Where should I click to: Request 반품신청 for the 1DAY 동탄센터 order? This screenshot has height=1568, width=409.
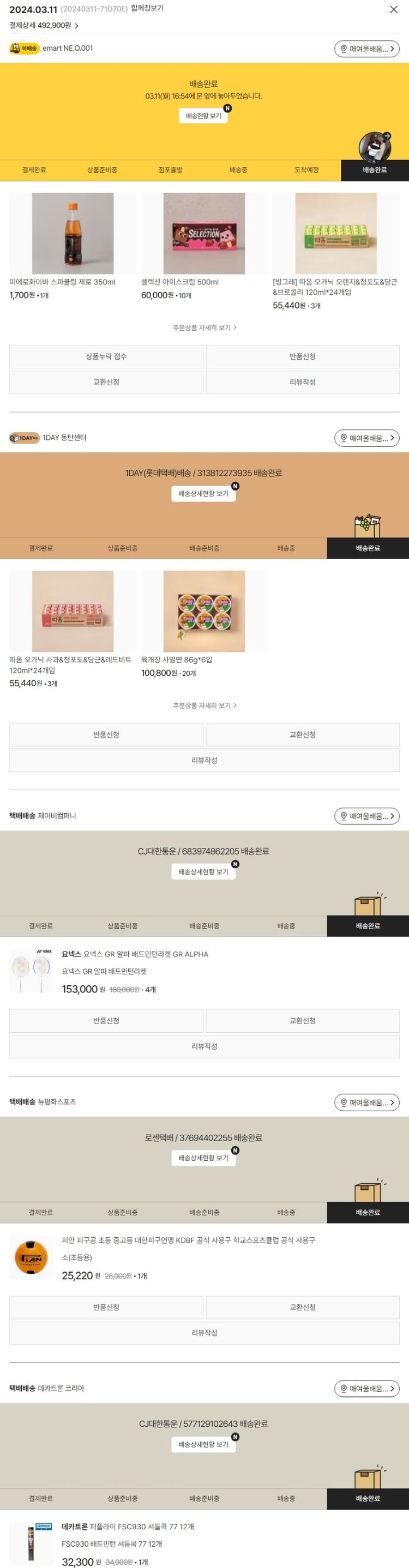[x=106, y=735]
